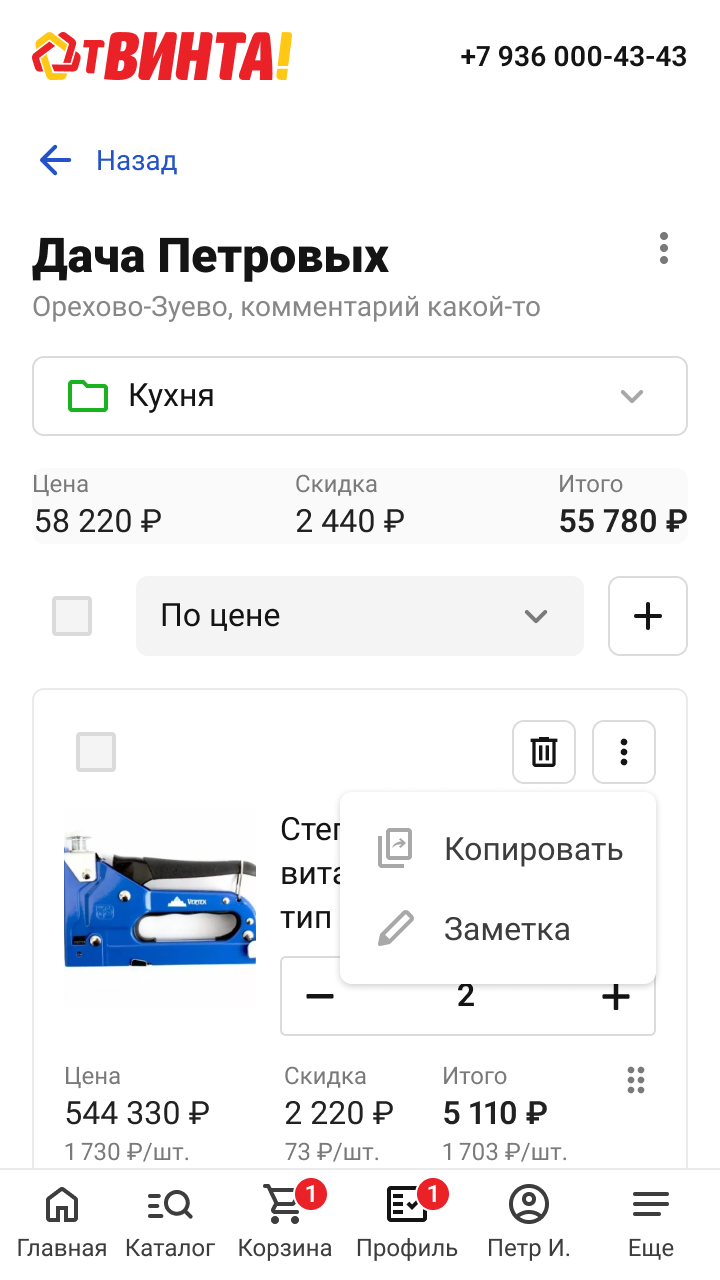Decrease the stapler quantity by one

[x=320, y=997]
